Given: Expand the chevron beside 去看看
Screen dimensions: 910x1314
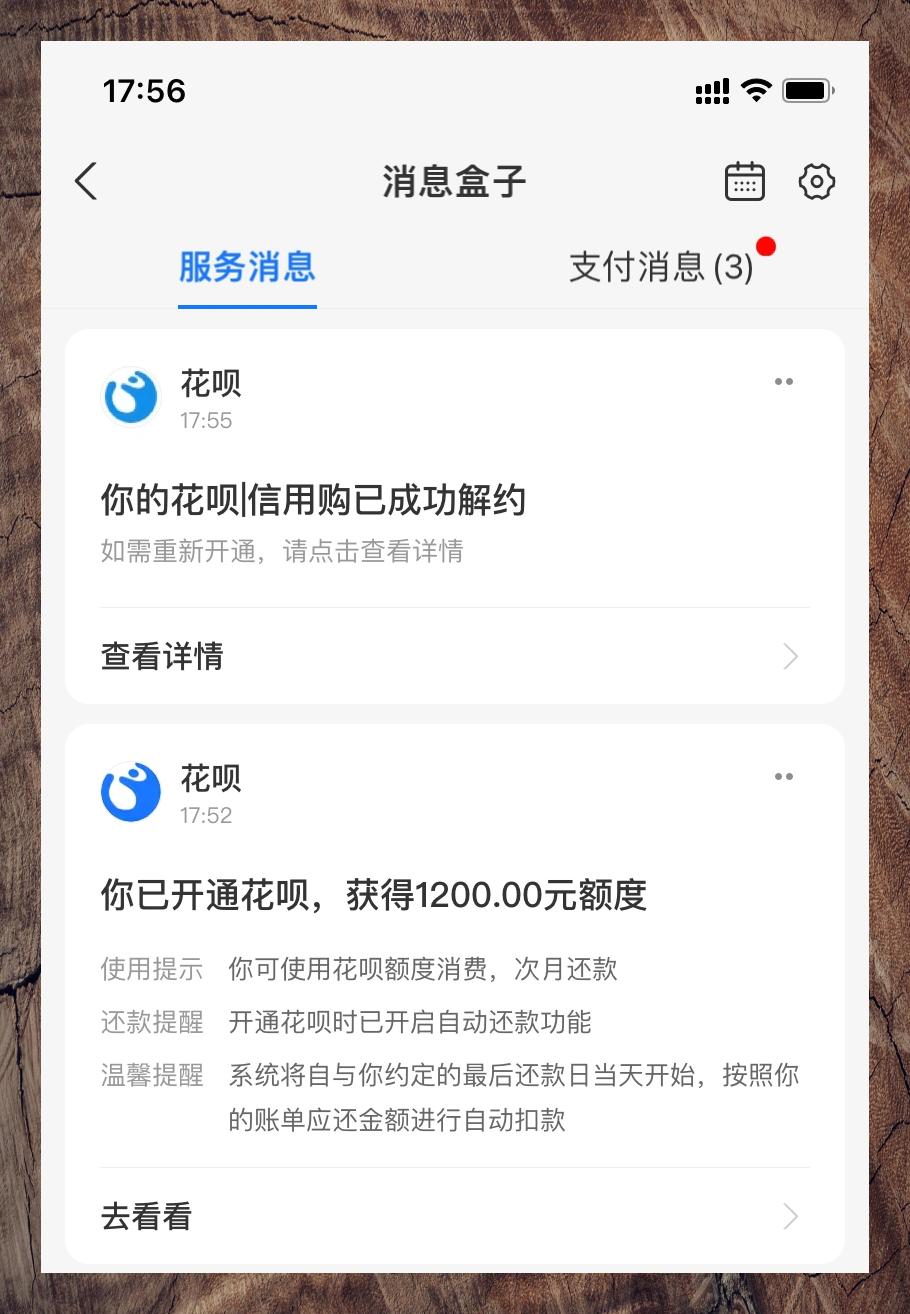Looking at the screenshot, I should (x=790, y=1217).
